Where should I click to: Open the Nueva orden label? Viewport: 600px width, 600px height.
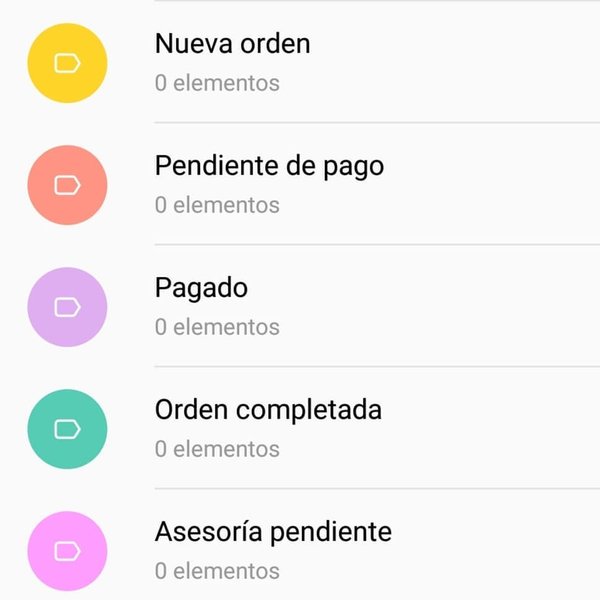[x=232, y=45]
